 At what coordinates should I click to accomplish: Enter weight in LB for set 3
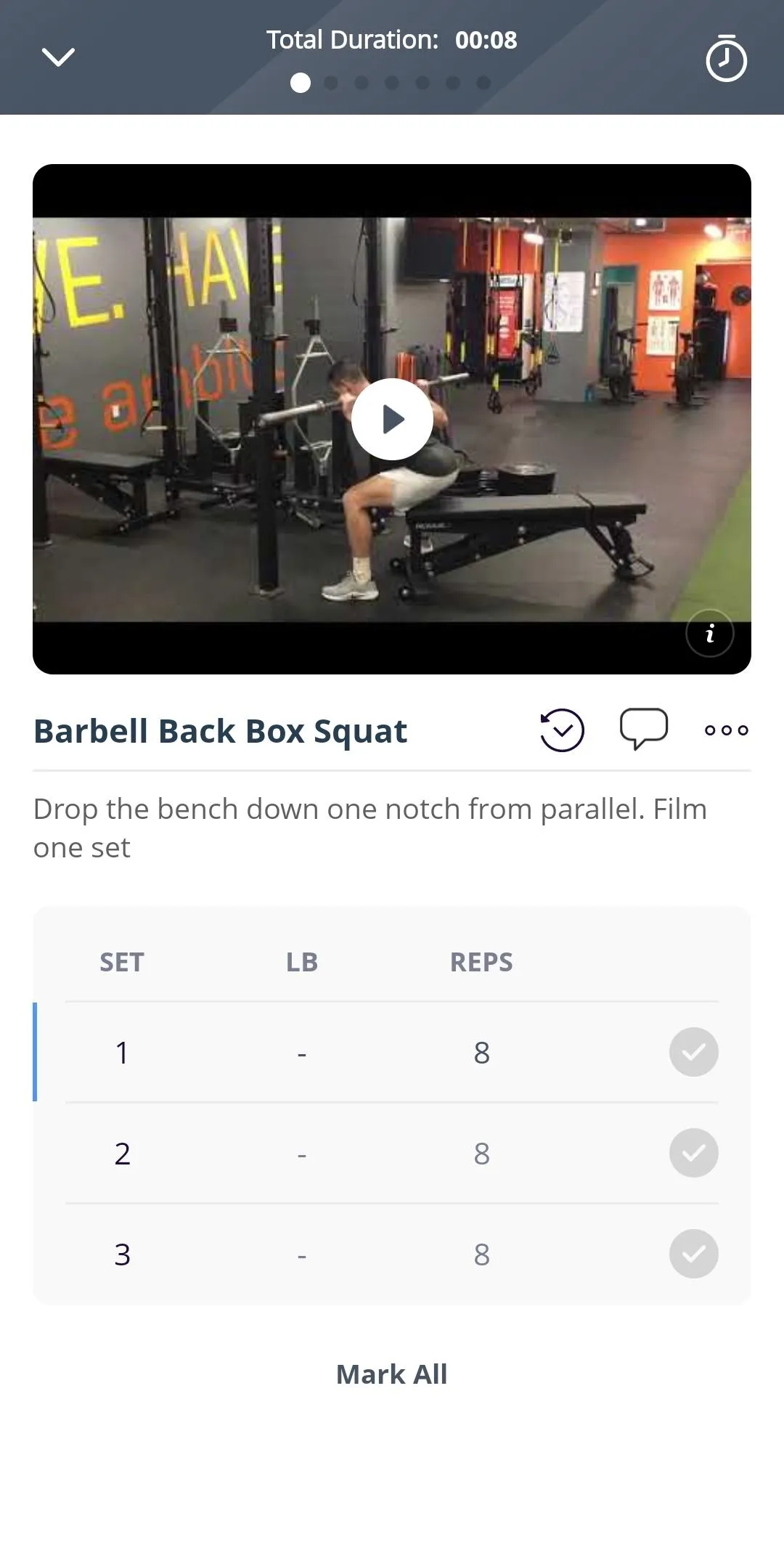(x=302, y=1255)
